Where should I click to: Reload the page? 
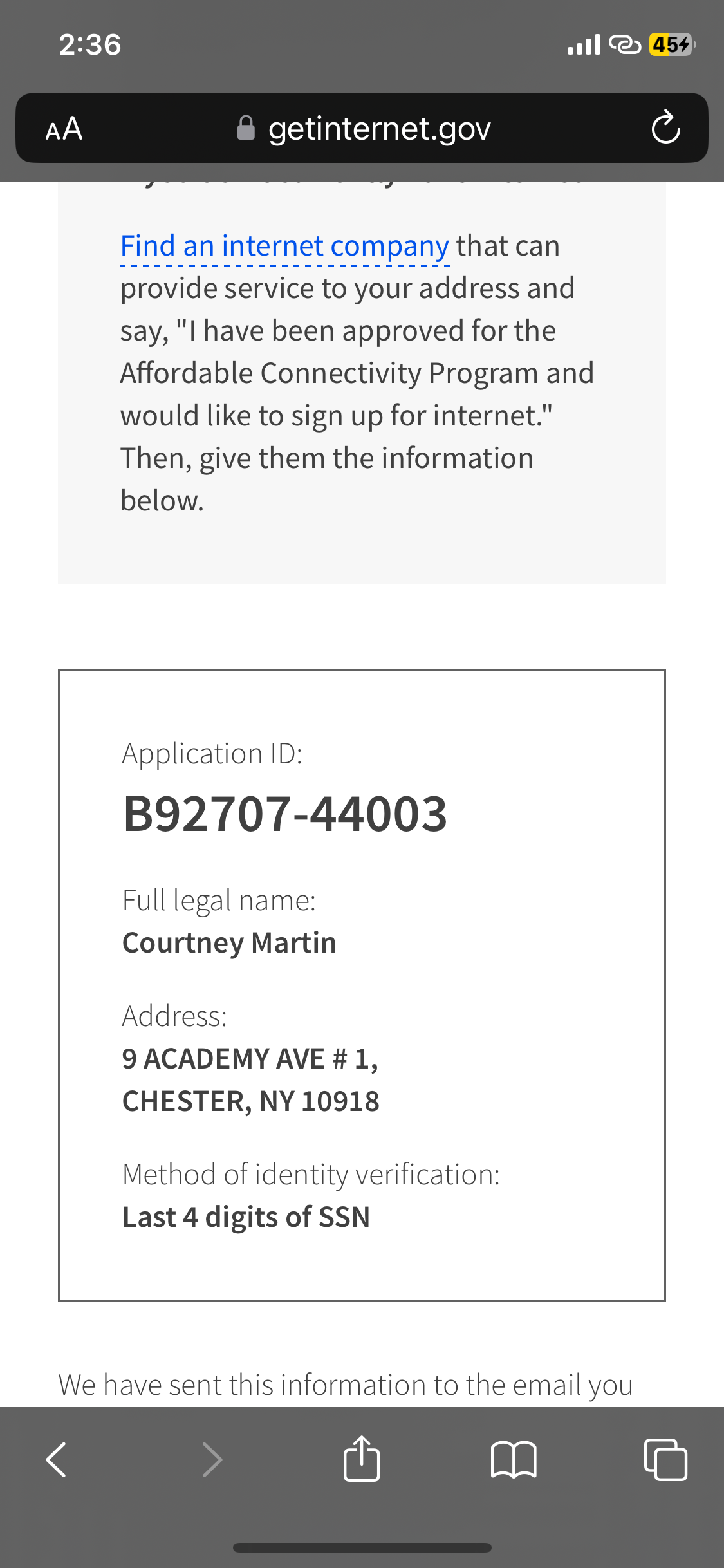point(665,127)
